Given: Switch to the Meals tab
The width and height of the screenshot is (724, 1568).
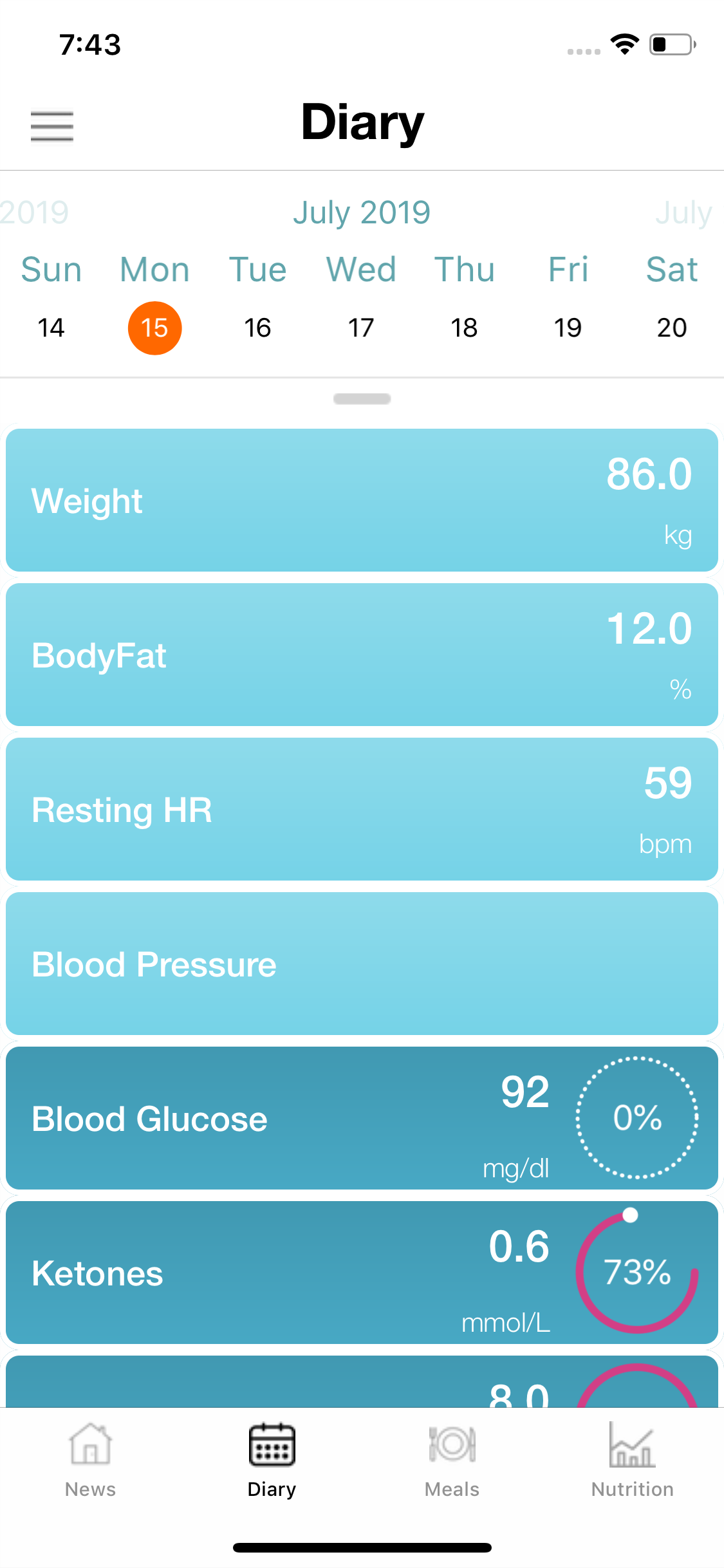Looking at the screenshot, I should (452, 1460).
